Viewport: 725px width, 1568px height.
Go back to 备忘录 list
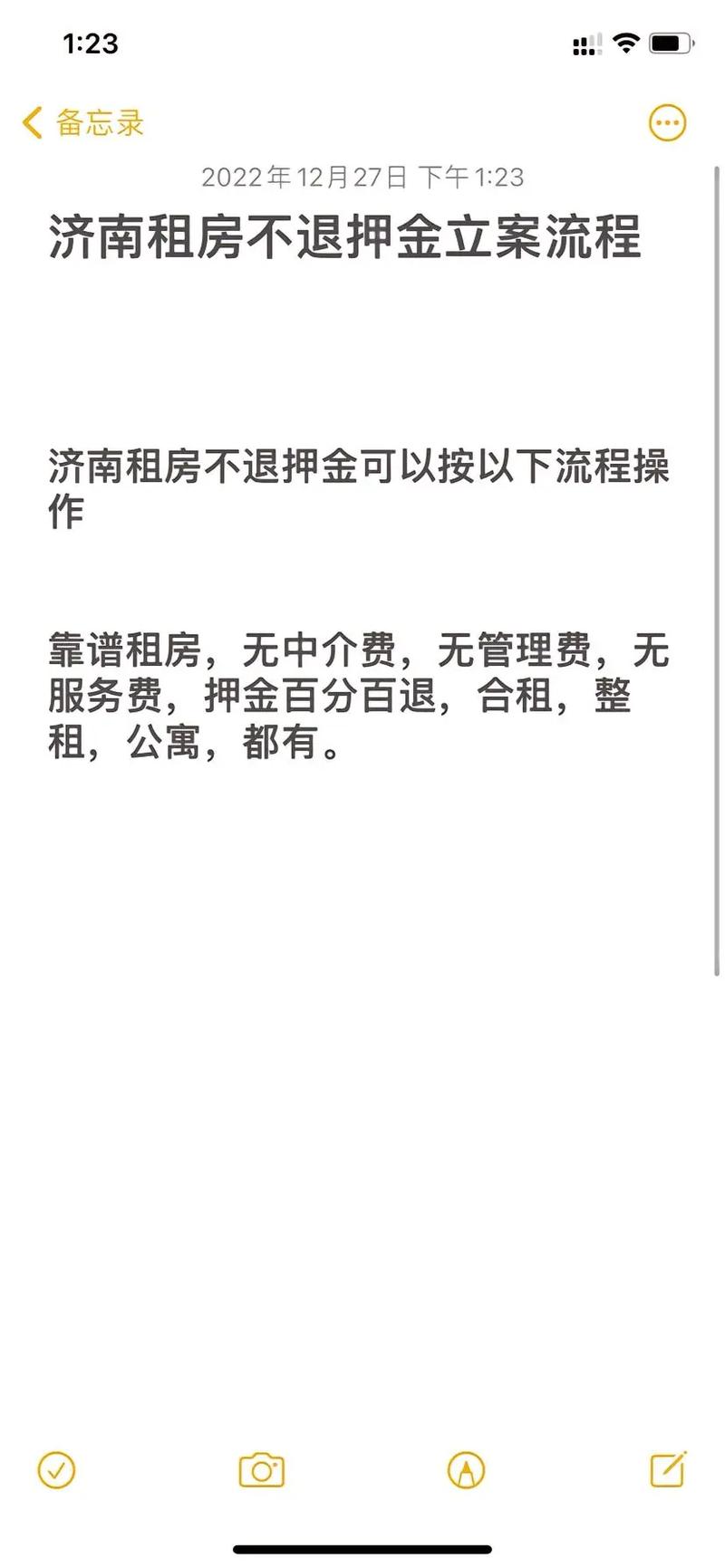83,123
